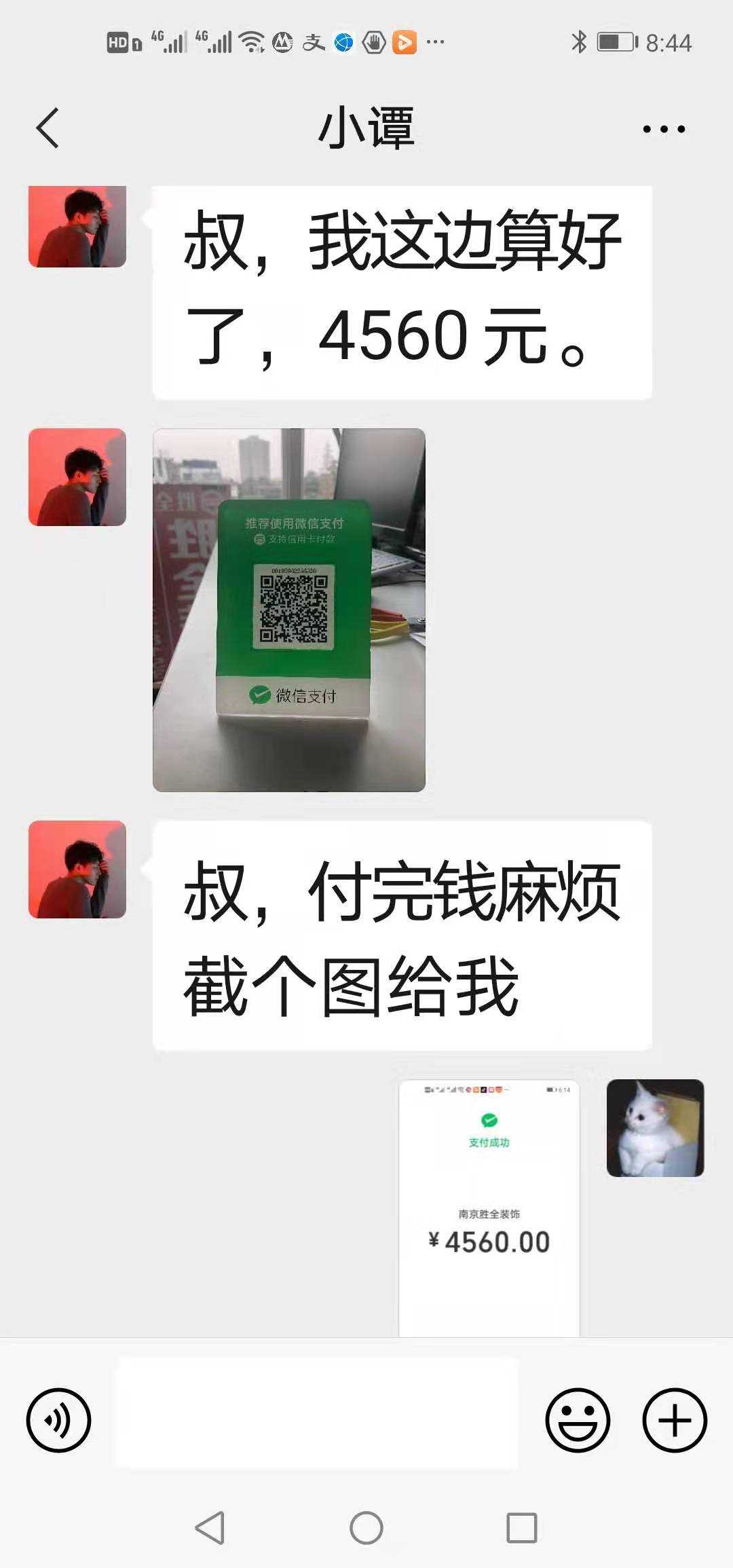Tap the system home button
Image resolution: width=733 pixels, height=1568 pixels.
(x=366, y=1528)
